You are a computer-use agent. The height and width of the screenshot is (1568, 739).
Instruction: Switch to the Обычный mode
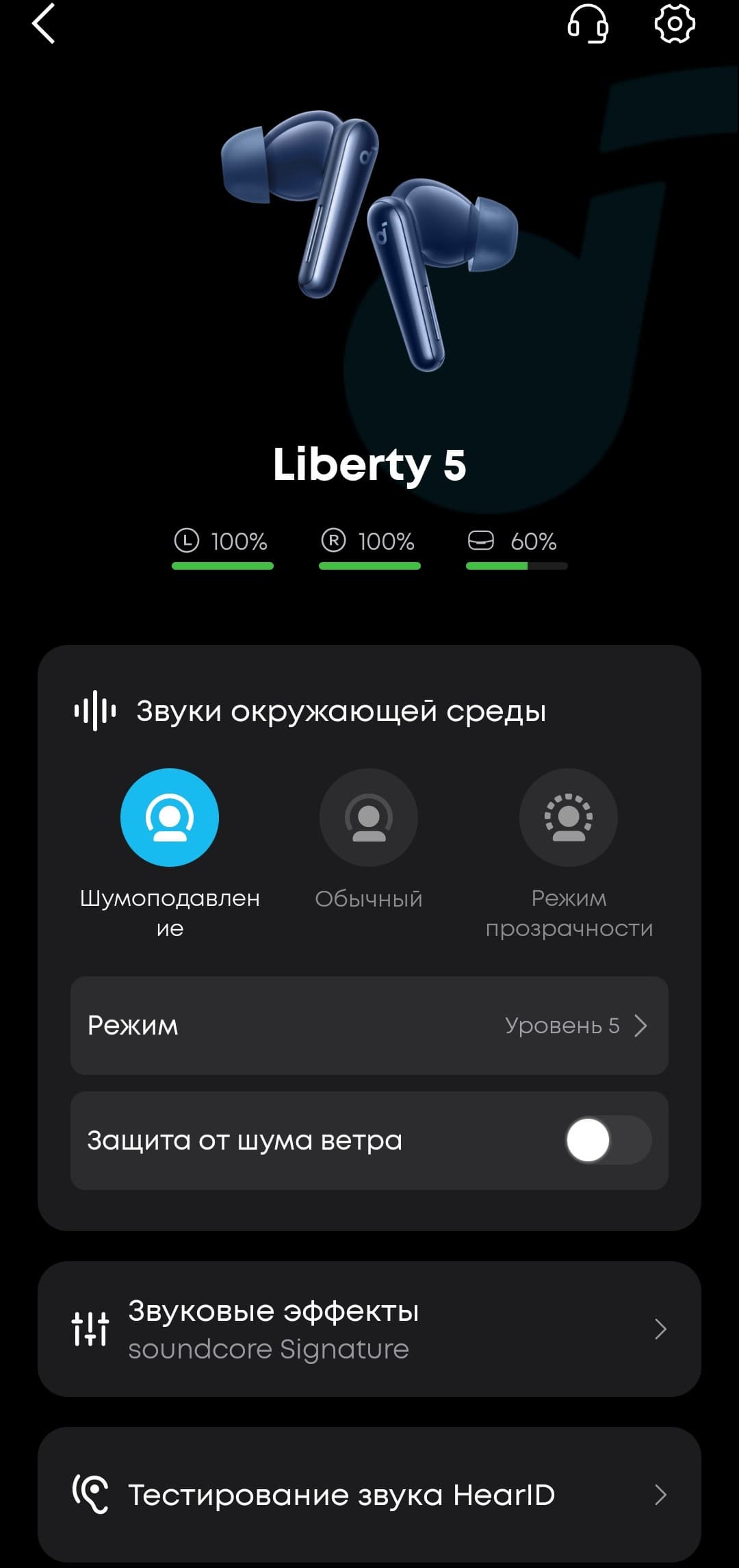[x=369, y=818]
